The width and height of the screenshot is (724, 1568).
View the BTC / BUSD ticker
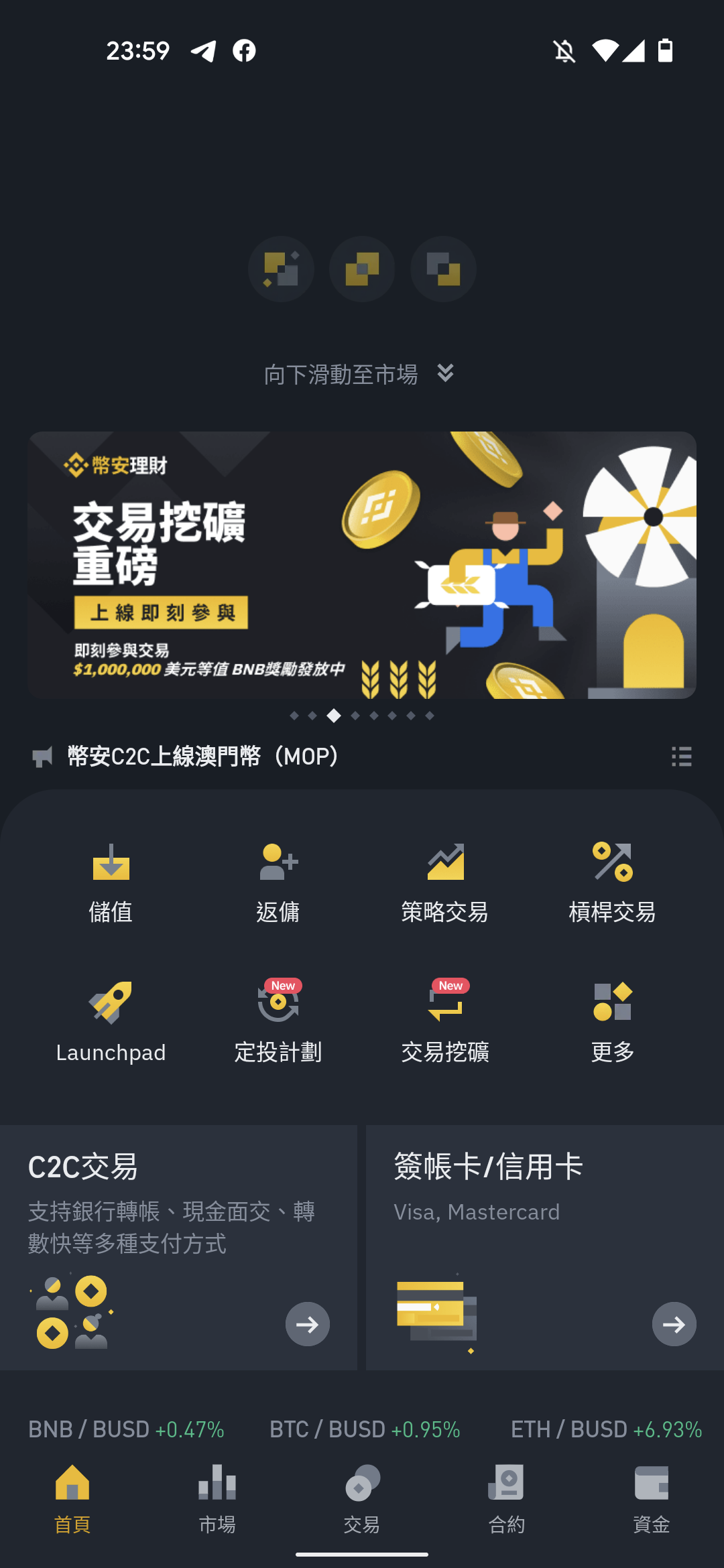pos(365,1429)
